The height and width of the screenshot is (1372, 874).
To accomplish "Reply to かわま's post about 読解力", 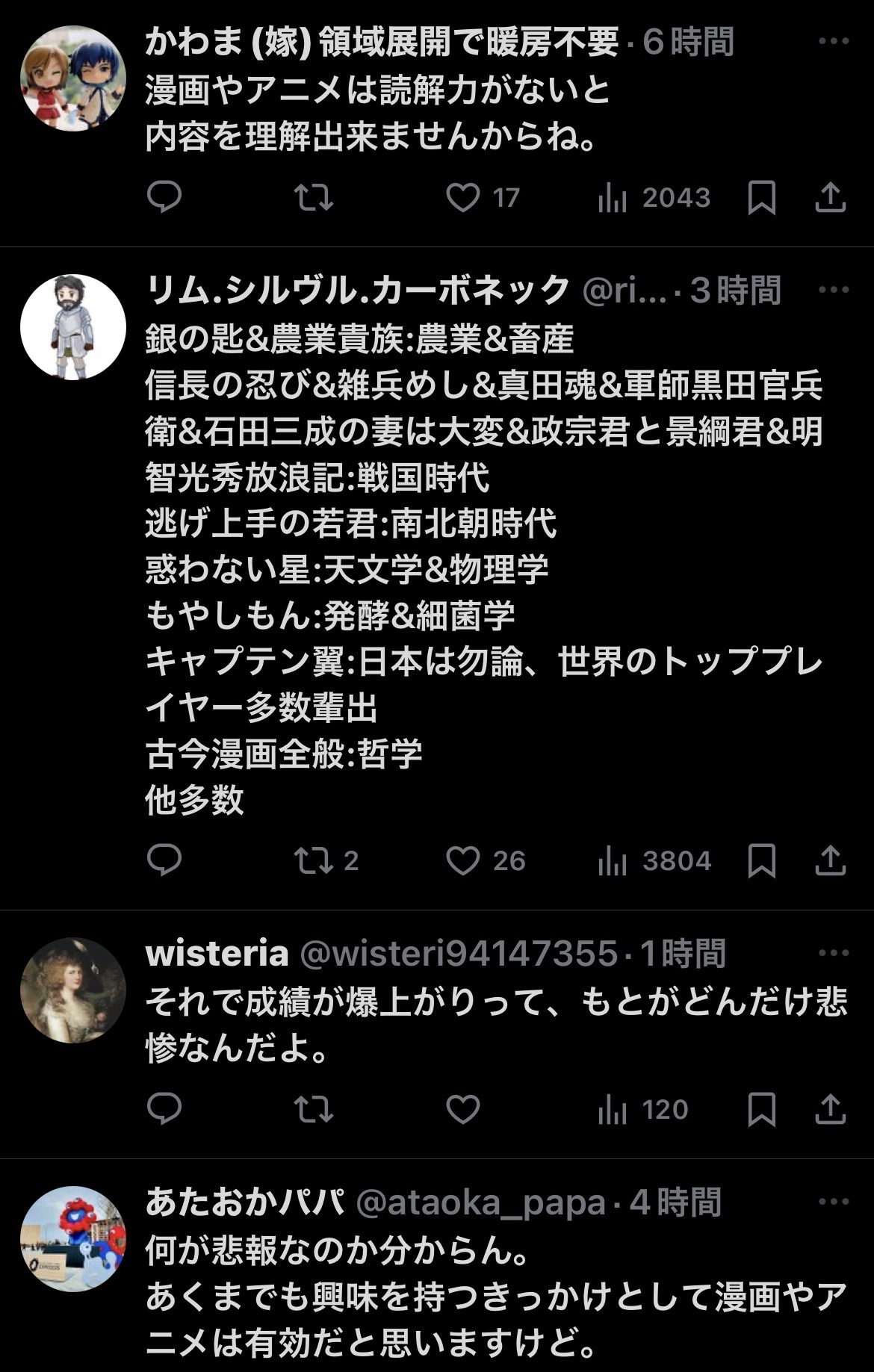I will point(164,197).
